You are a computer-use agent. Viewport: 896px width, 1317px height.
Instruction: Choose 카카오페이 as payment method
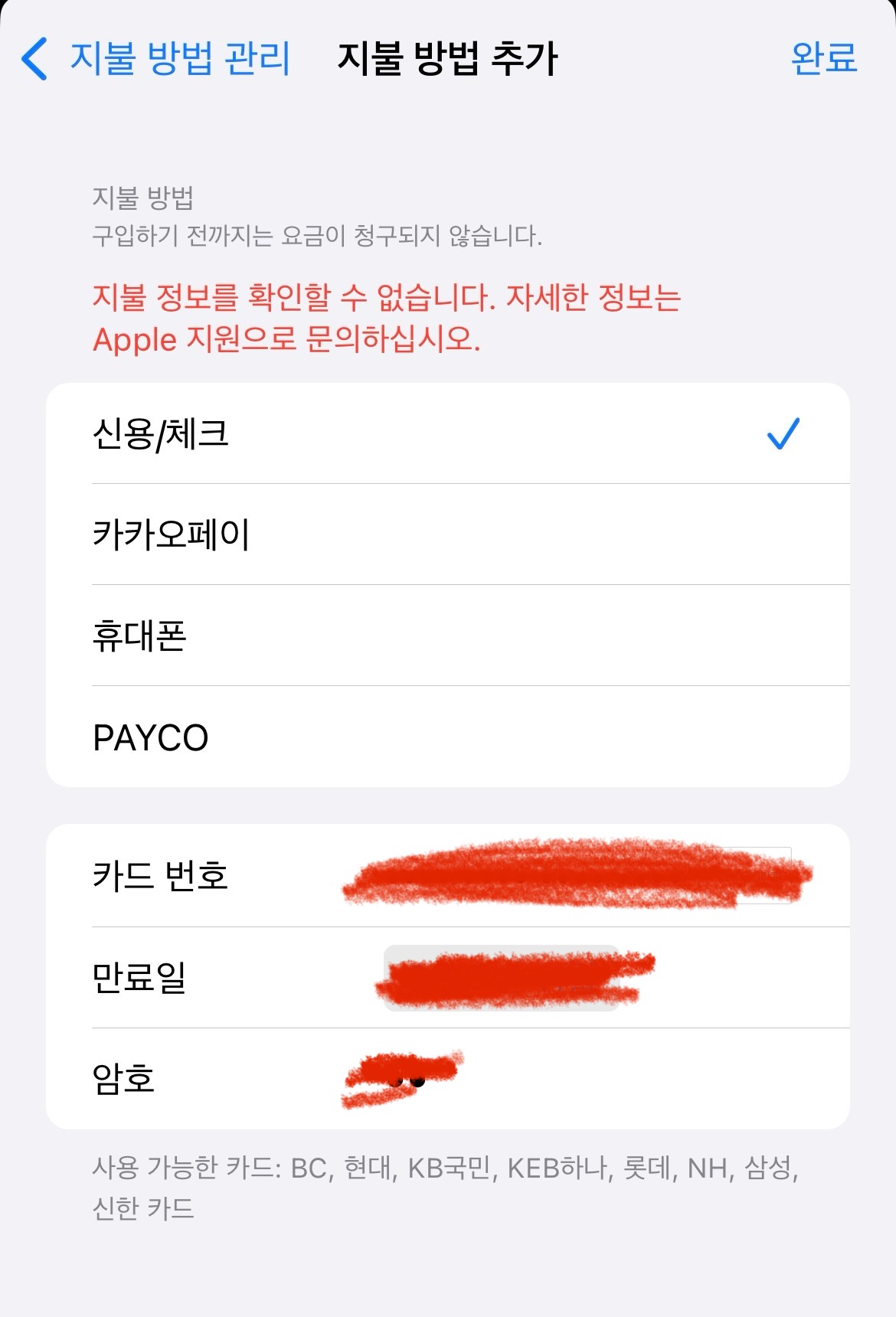coord(447,534)
